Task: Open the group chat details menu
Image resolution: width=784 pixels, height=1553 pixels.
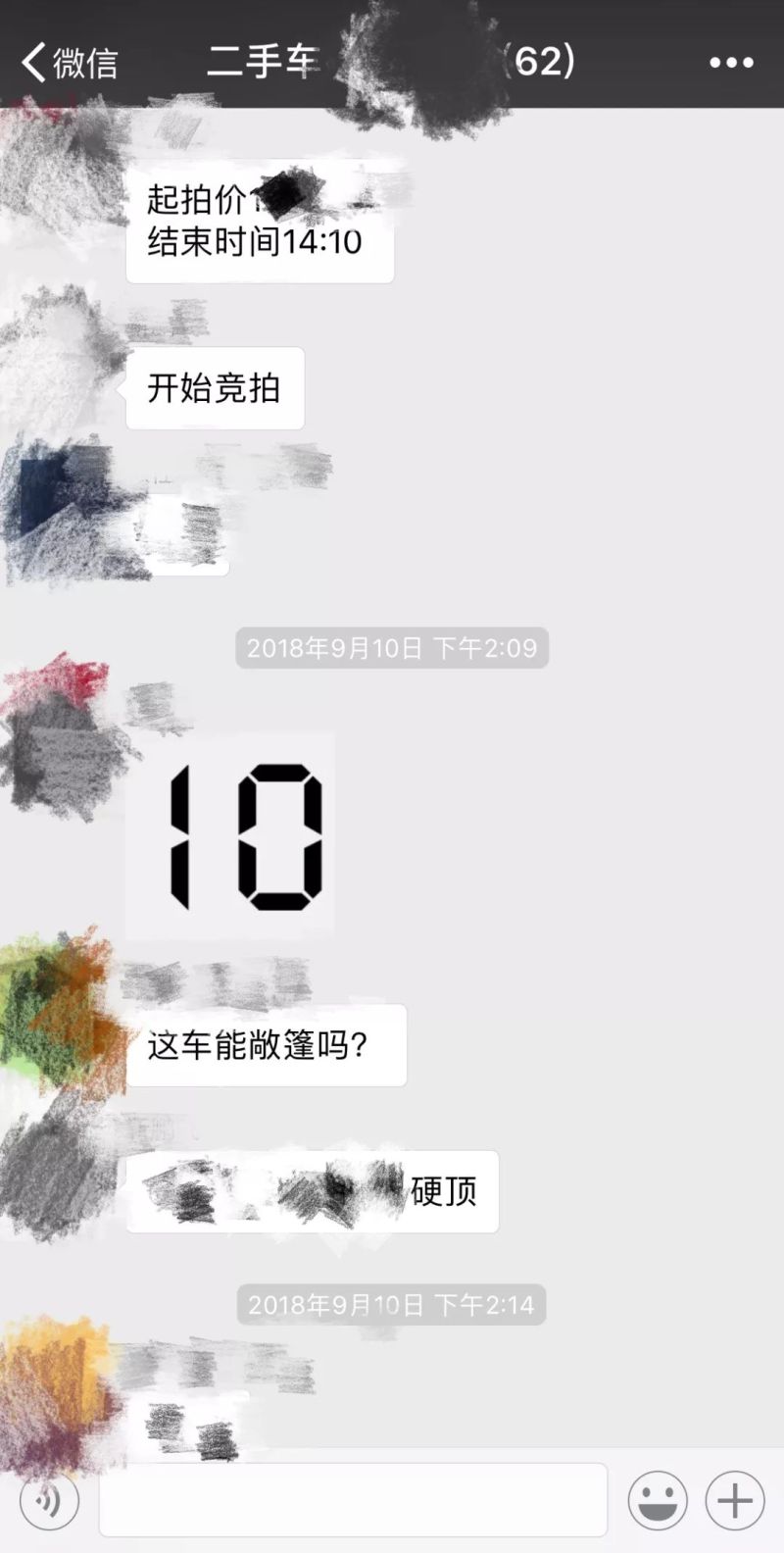Action: point(731,63)
